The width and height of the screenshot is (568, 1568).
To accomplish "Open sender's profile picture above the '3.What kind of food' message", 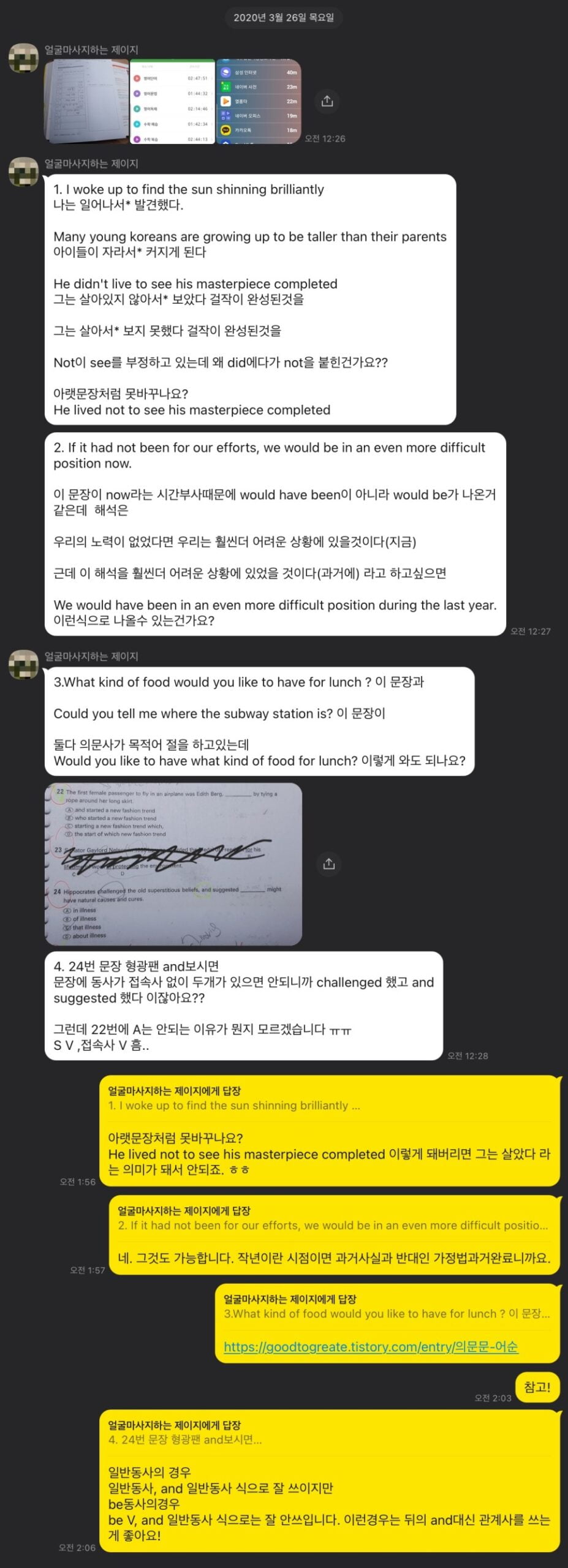I will coord(23,665).
